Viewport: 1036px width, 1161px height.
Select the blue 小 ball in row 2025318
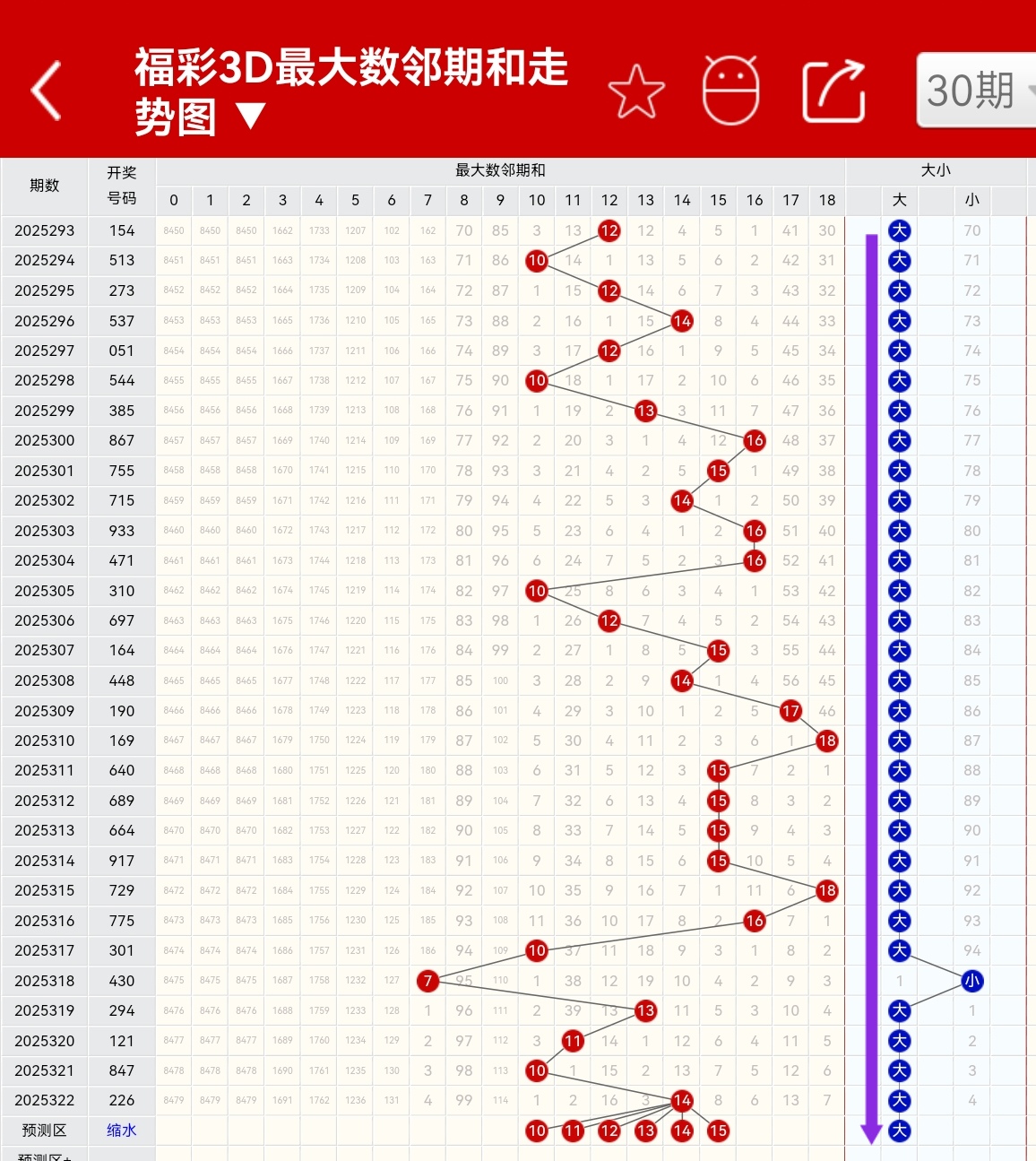[x=971, y=981]
